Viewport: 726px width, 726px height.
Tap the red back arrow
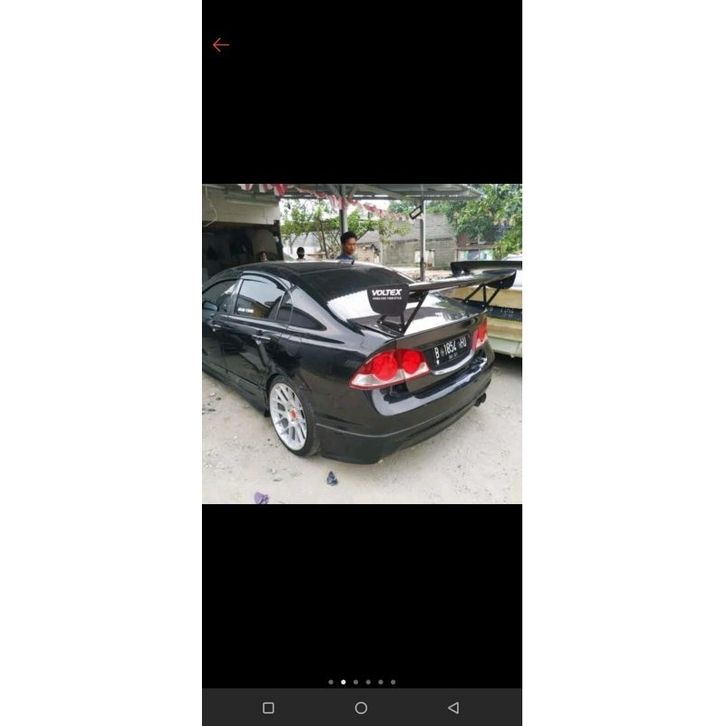click(x=221, y=45)
